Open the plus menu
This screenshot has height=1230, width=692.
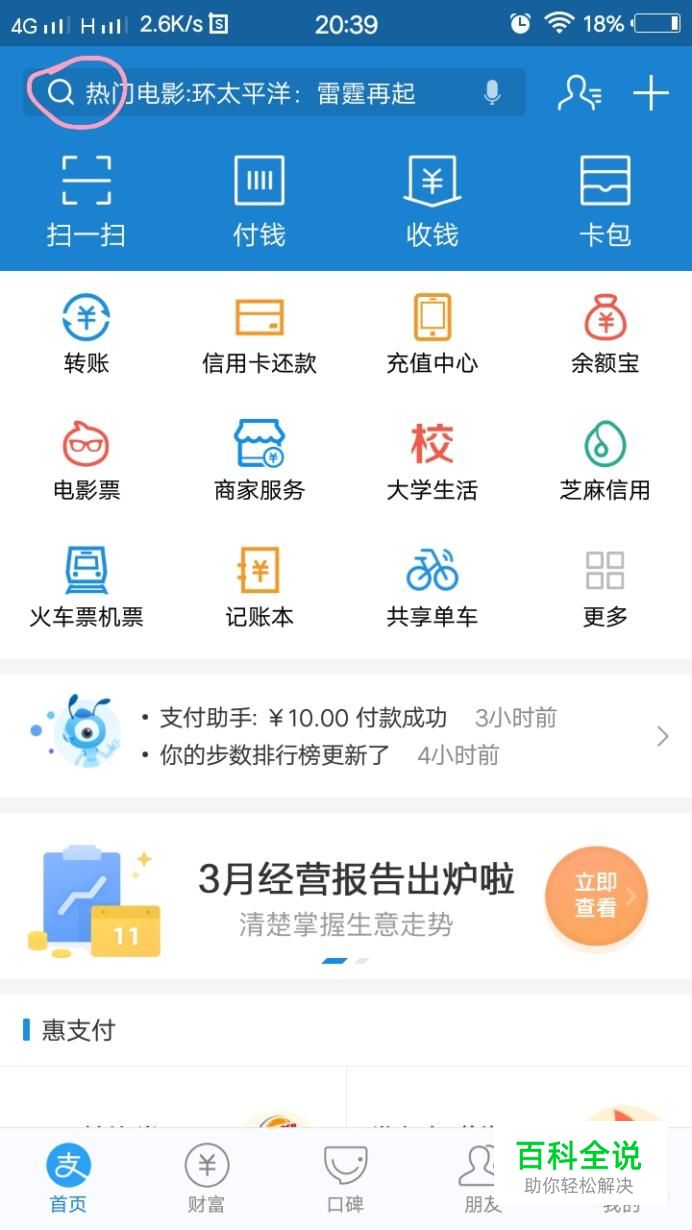[x=650, y=93]
